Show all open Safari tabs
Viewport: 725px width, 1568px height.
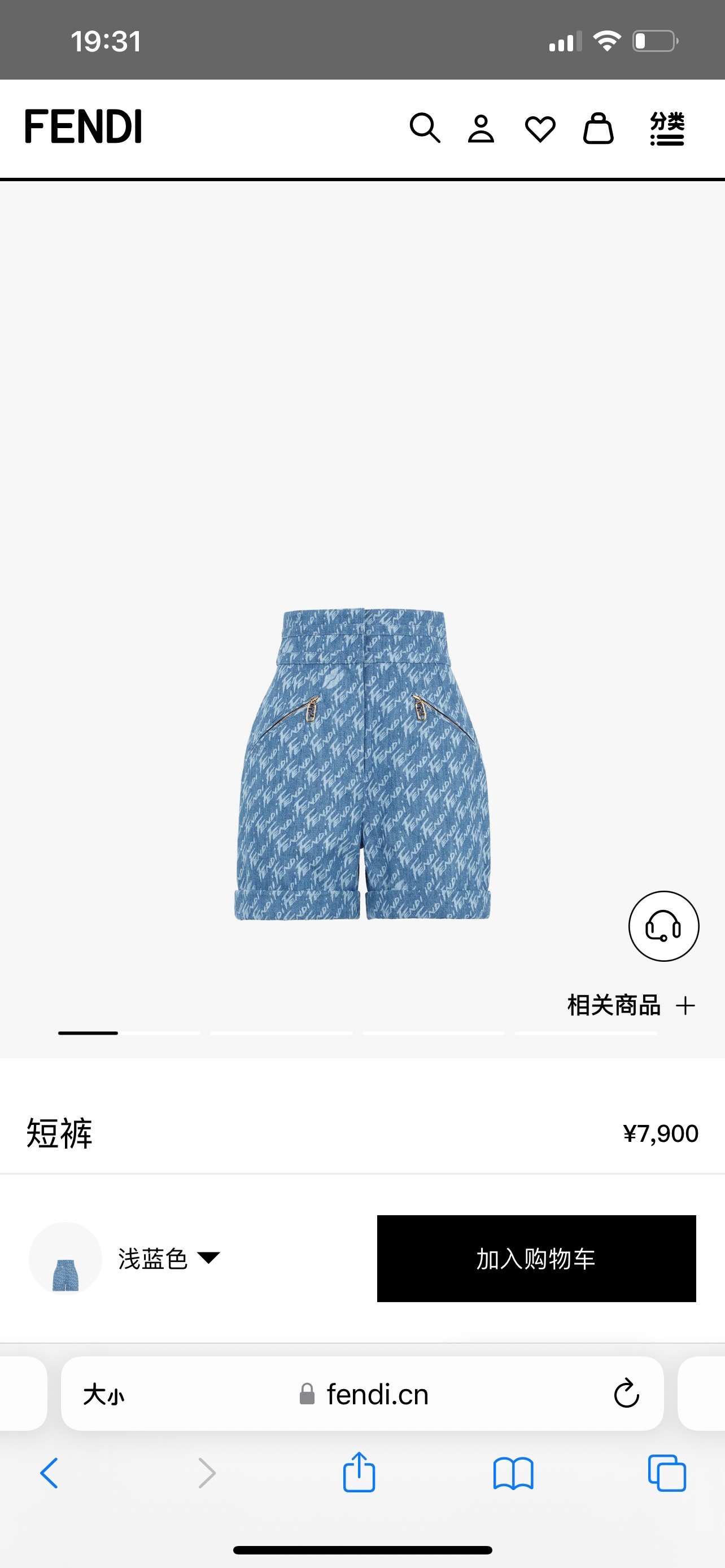(667, 1473)
